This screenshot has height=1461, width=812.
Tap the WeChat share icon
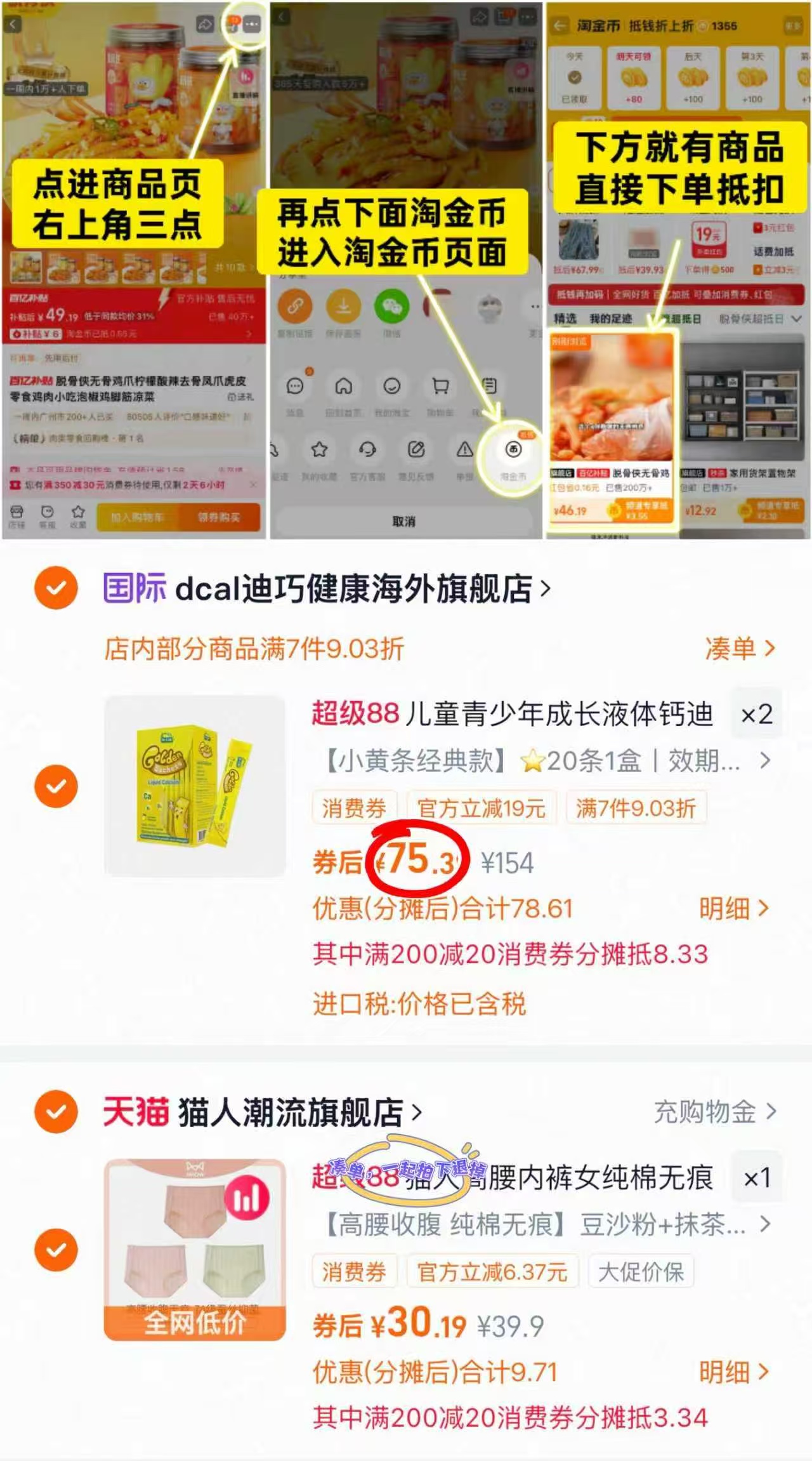(392, 306)
